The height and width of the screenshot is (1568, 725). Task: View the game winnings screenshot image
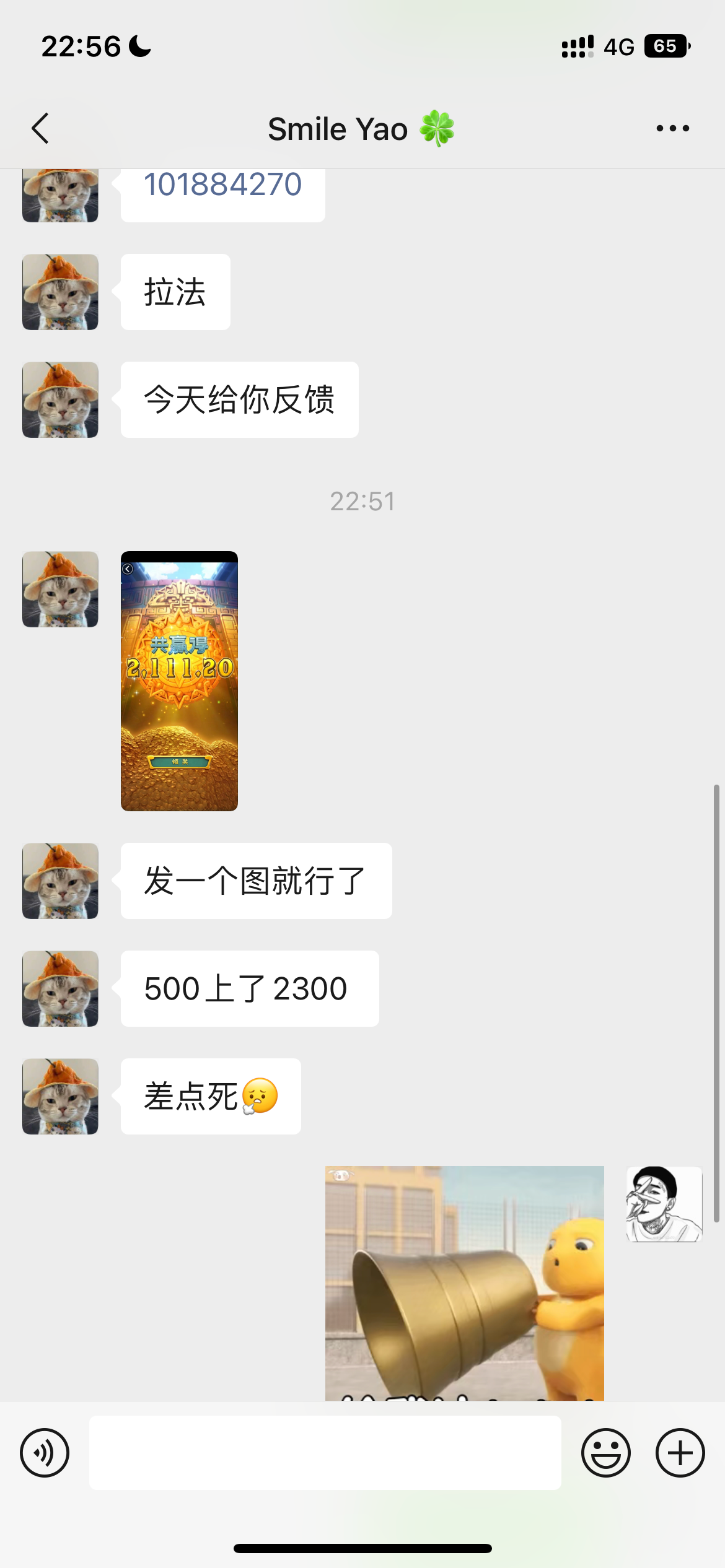tap(179, 681)
